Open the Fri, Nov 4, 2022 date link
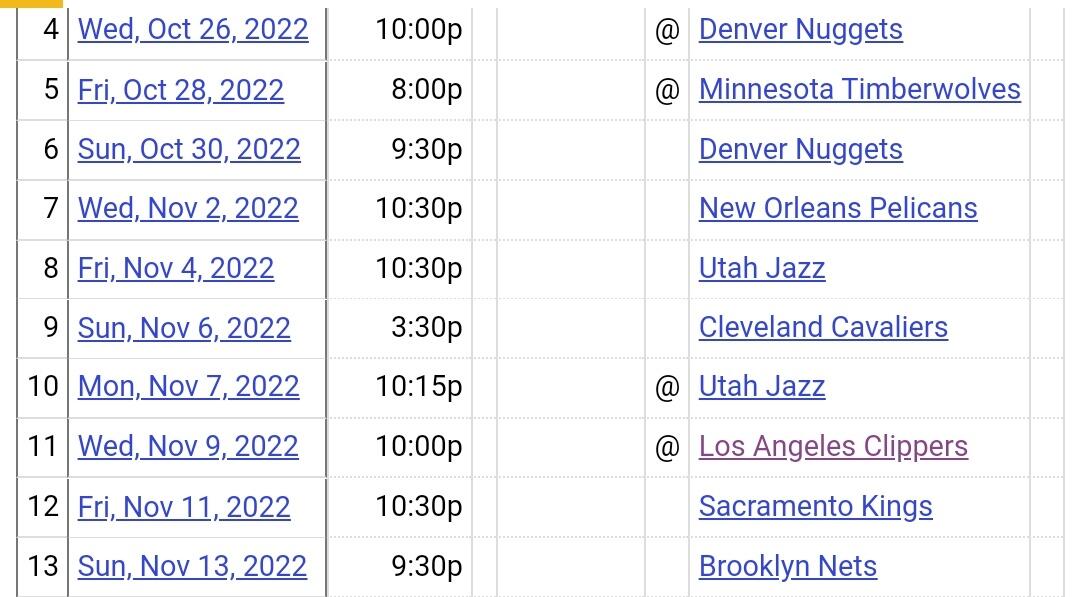 point(176,269)
